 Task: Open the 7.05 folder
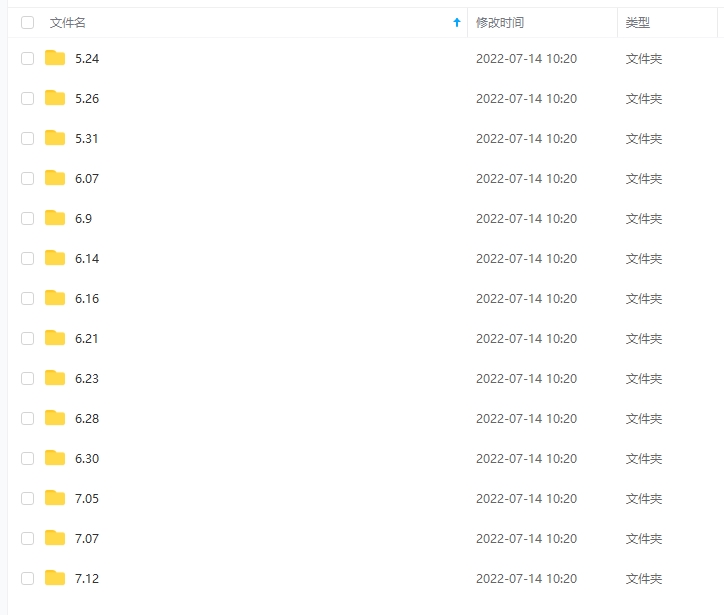point(87,499)
